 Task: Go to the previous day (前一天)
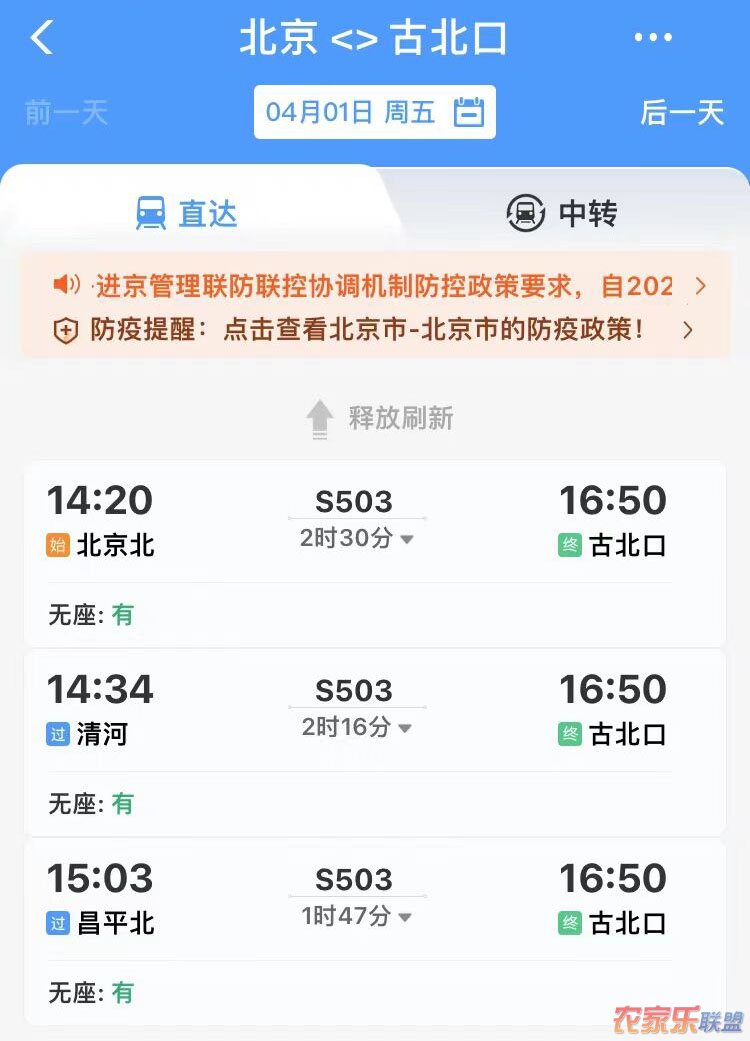point(66,112)
